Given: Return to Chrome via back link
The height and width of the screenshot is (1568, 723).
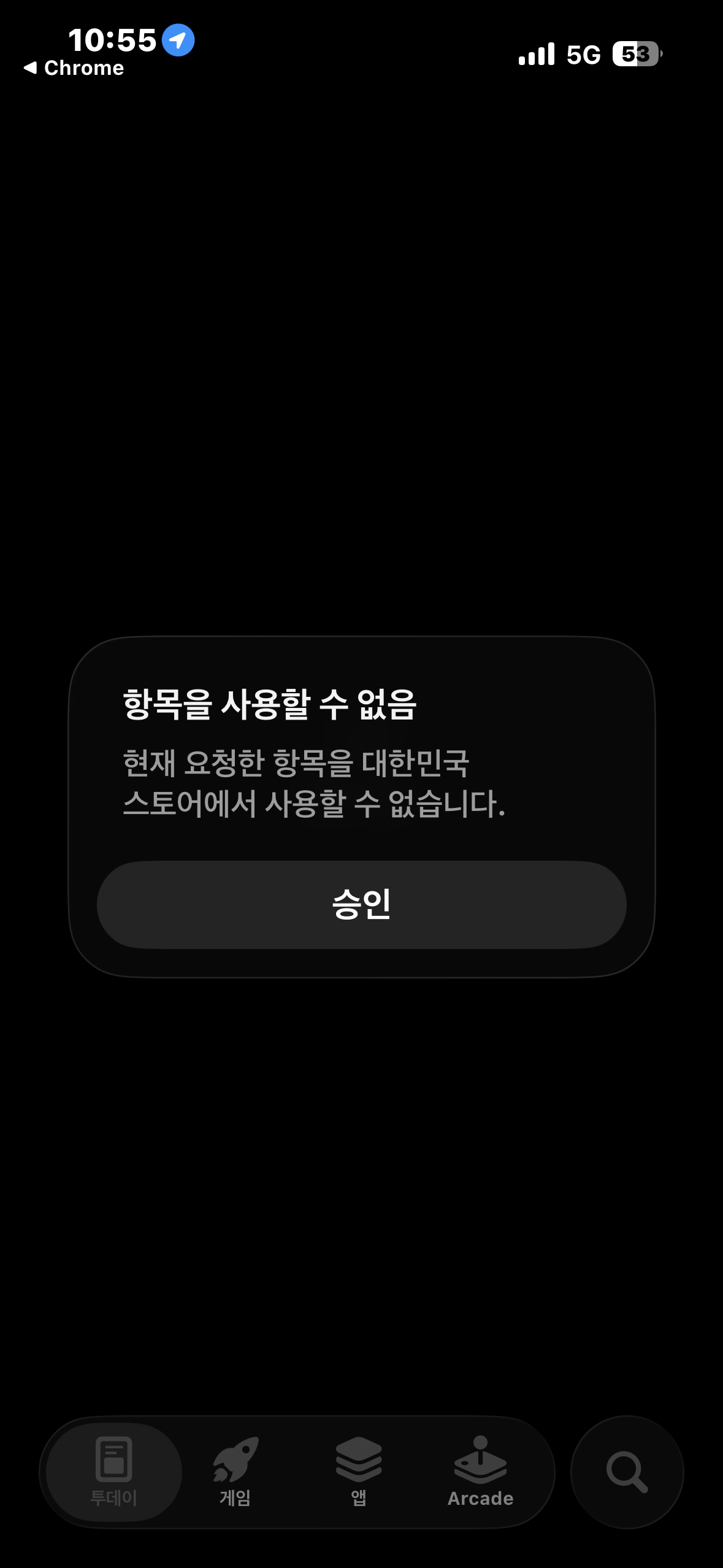Looking at the screenshot, I should pyautogui.click(x=74, y=68).
